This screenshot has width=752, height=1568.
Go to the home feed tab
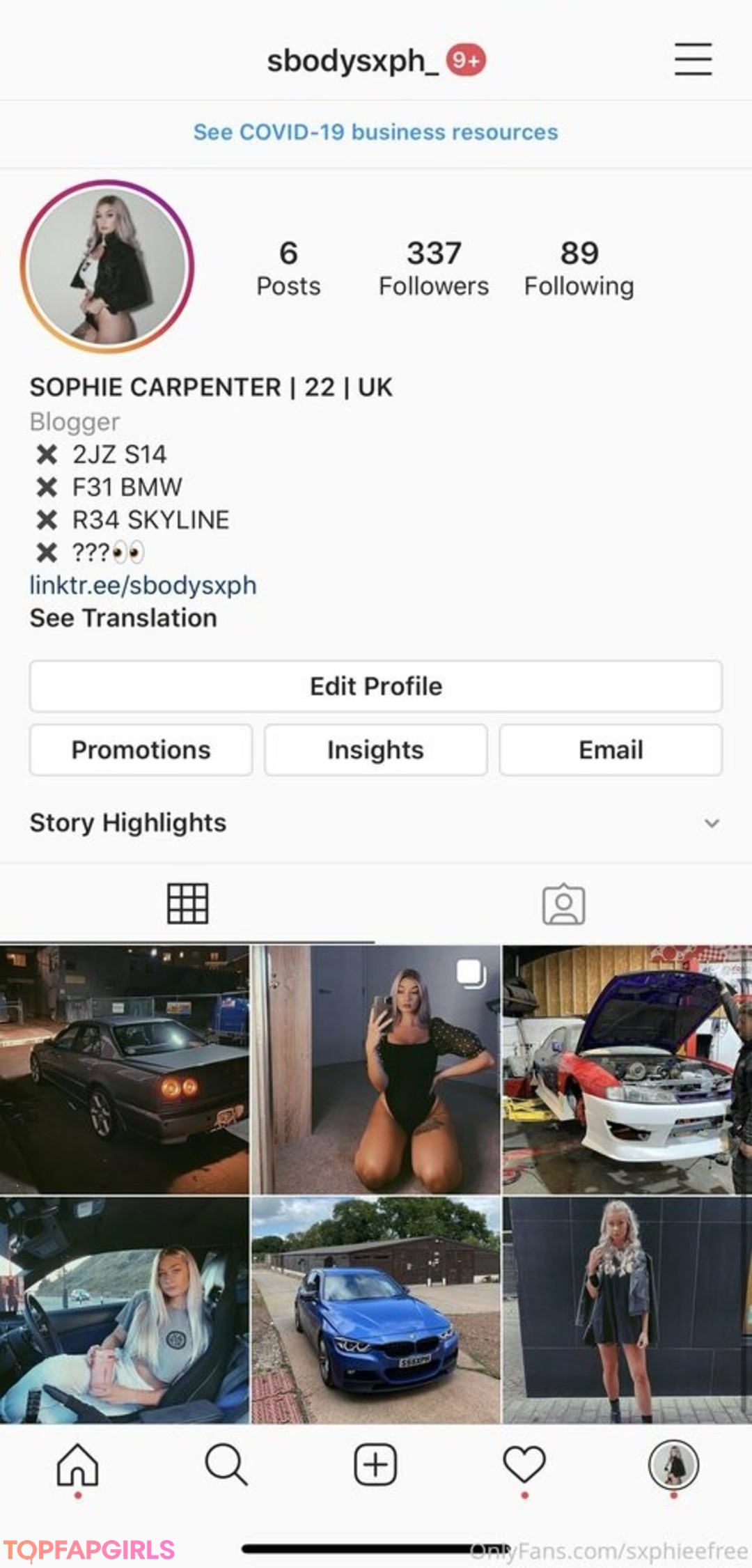(x=77, y=1464)
